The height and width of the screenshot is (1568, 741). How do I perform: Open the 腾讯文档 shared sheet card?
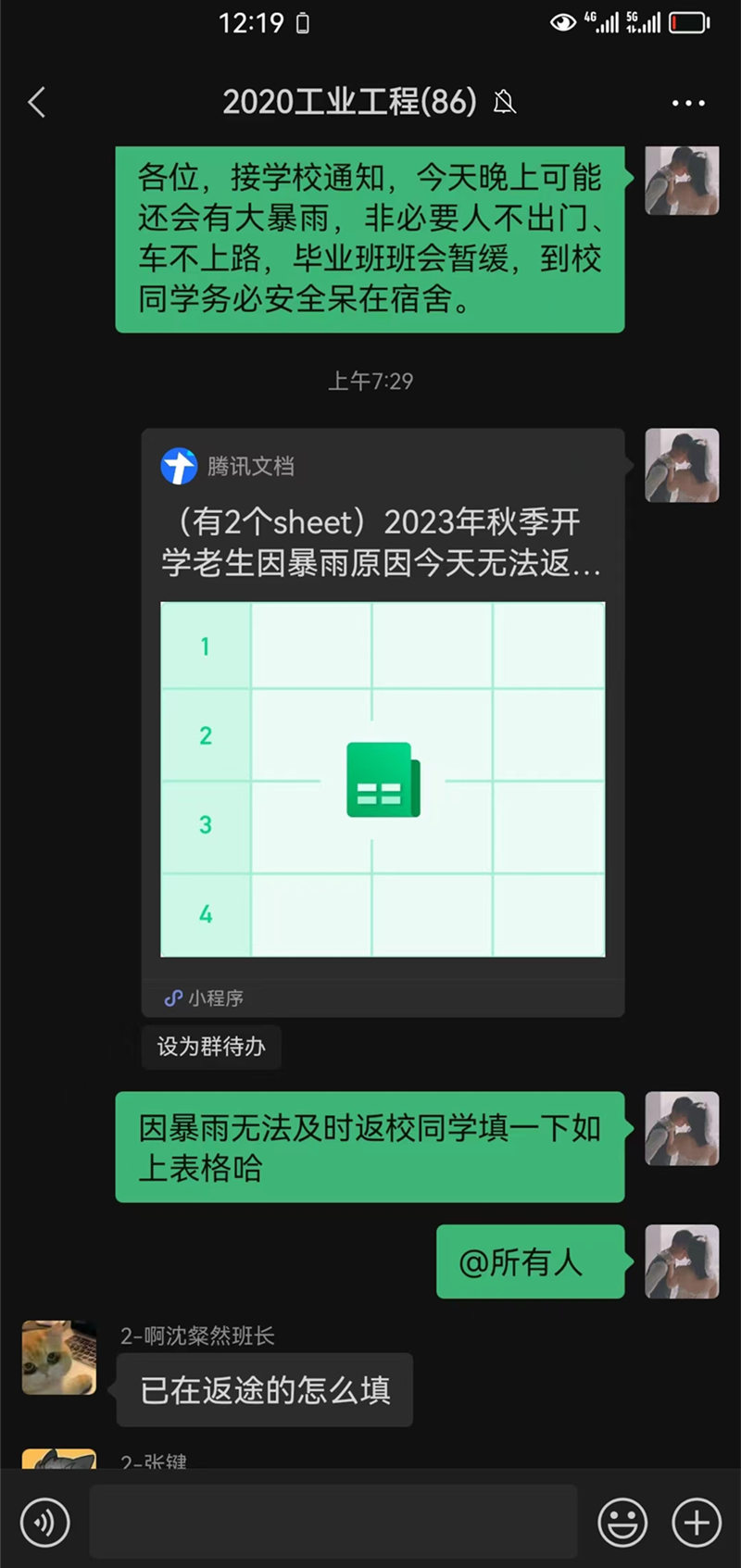(x=383, y=722)
